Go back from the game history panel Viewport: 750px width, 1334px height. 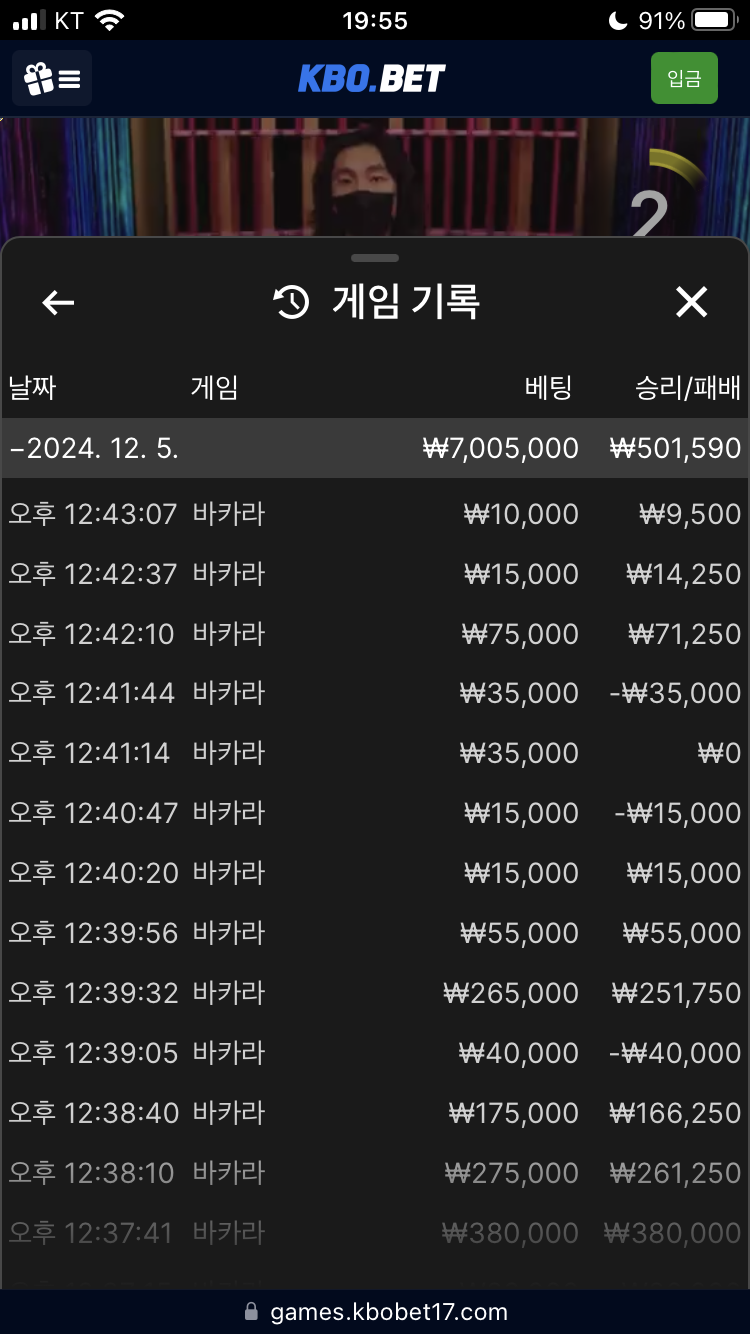58,302
